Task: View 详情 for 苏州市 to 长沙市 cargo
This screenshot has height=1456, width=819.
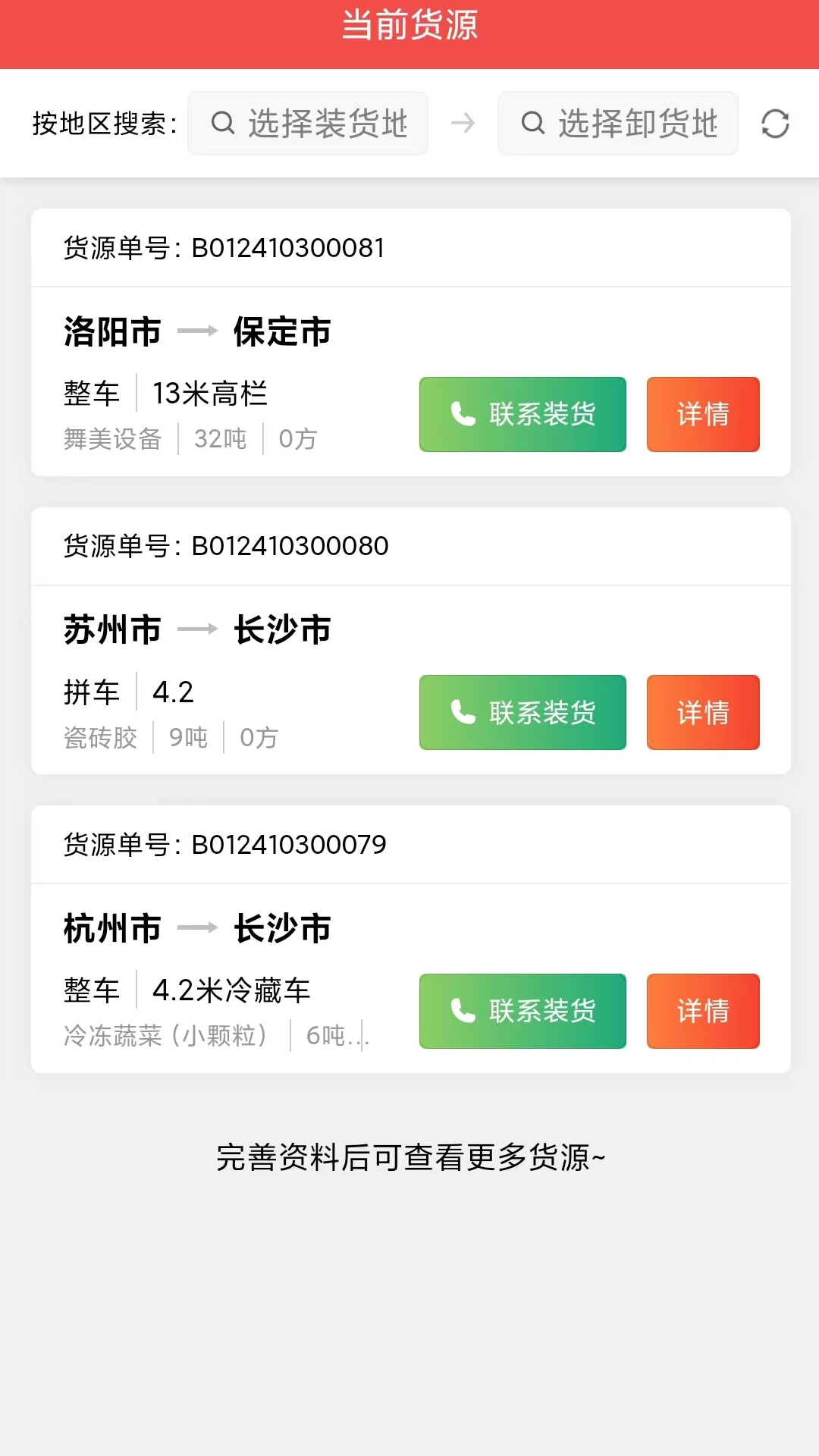Action: tap(703, 713)
